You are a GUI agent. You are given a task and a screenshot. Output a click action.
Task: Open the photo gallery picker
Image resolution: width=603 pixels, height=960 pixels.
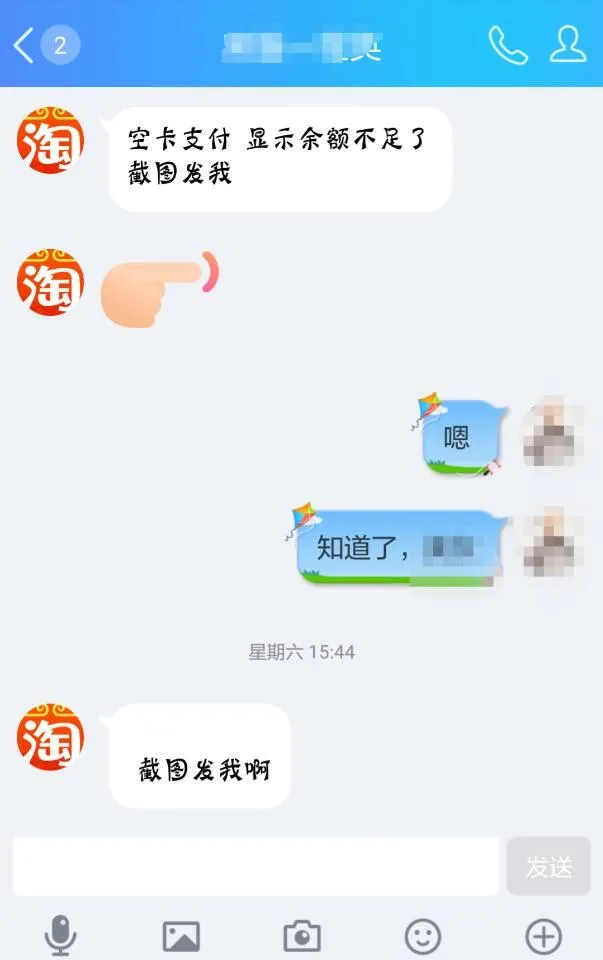(181, 937)
